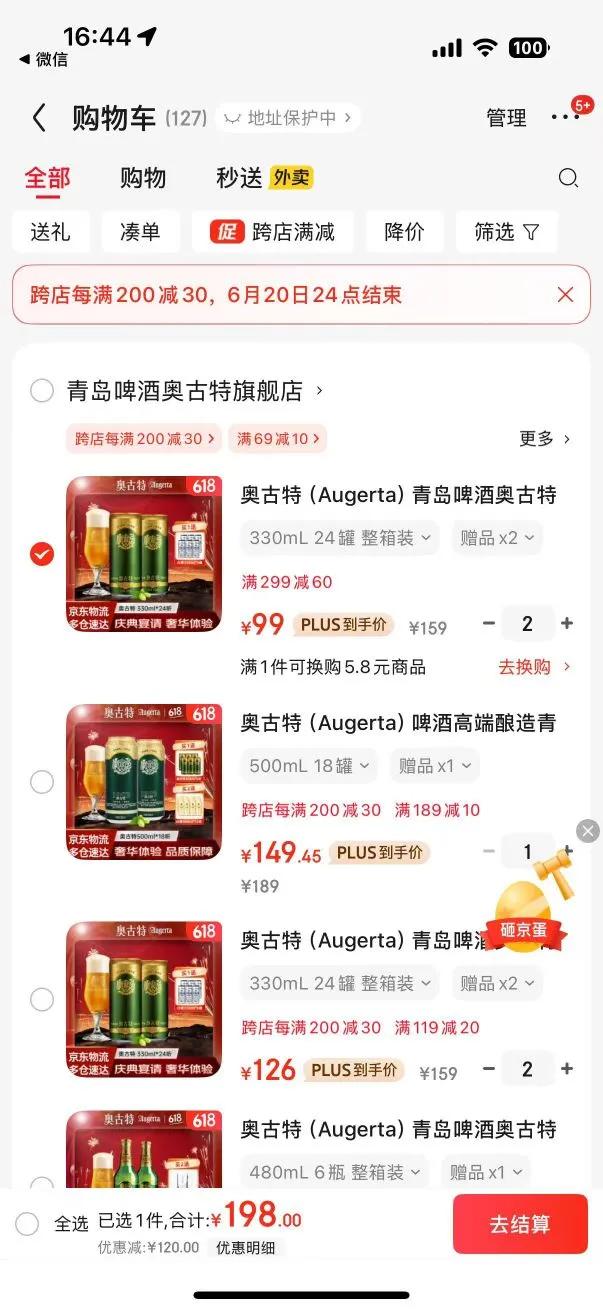The image size is (603, 1311).
Task: Increase quantity of the ¥99 beer item
Action: point(567,624)
